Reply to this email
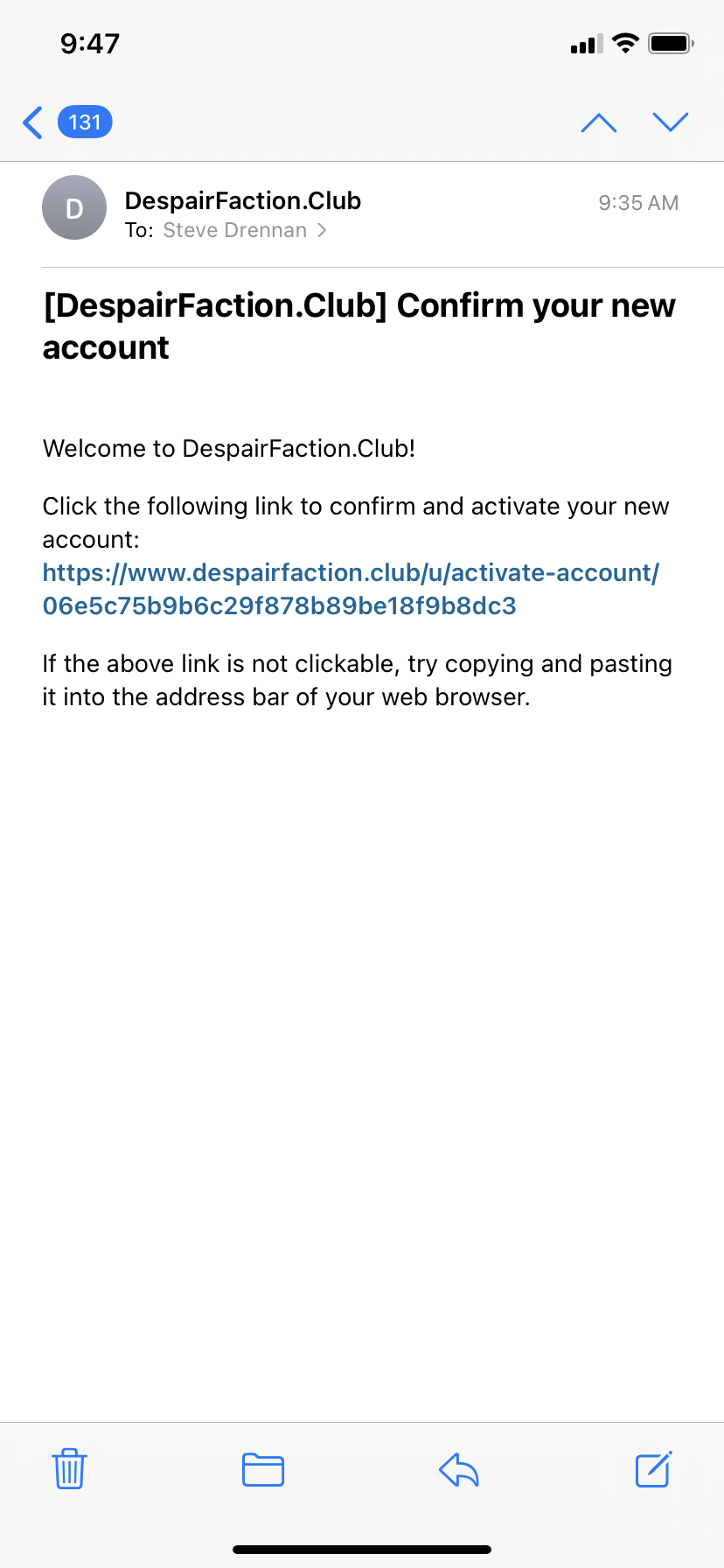This screenshot has width=724, height=1568. click(x=459, y=1470)
